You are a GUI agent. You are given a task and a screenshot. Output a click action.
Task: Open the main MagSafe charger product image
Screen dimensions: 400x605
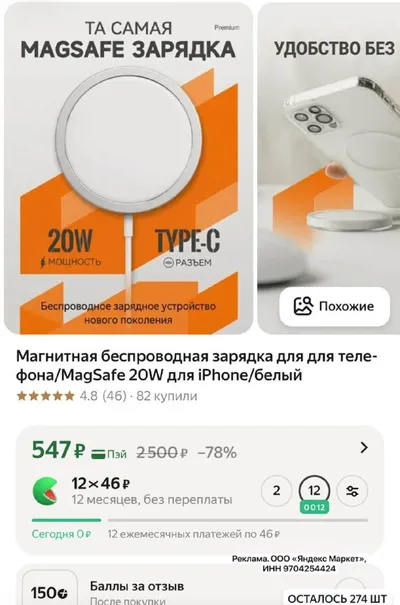tap(128, 168)
